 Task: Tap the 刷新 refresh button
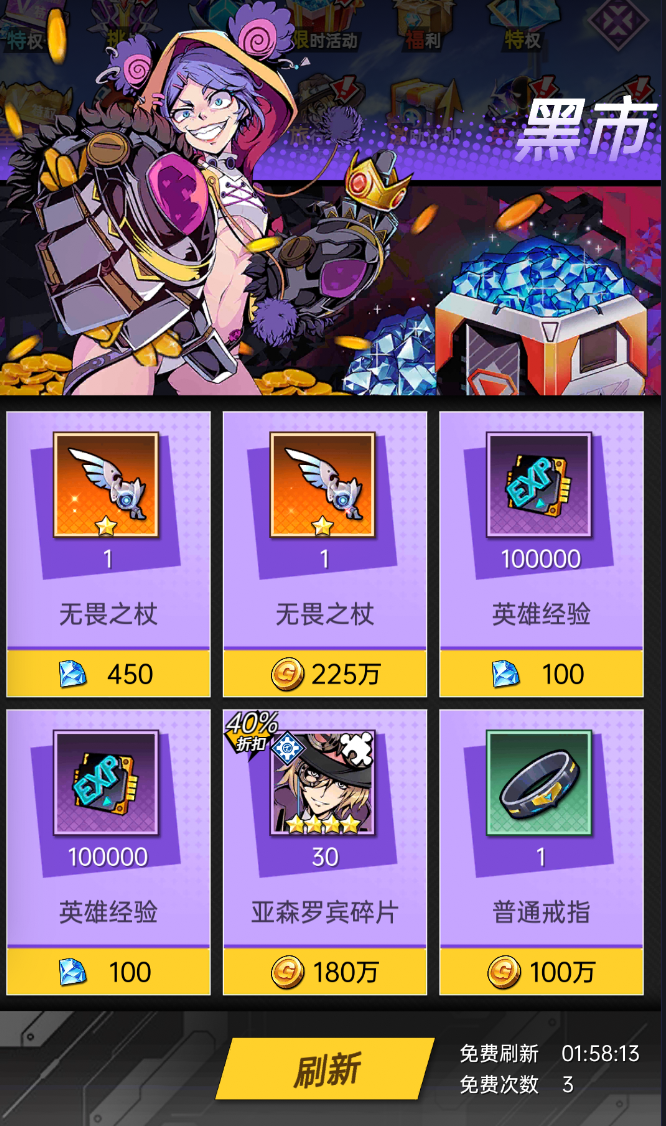(326, 1069)
